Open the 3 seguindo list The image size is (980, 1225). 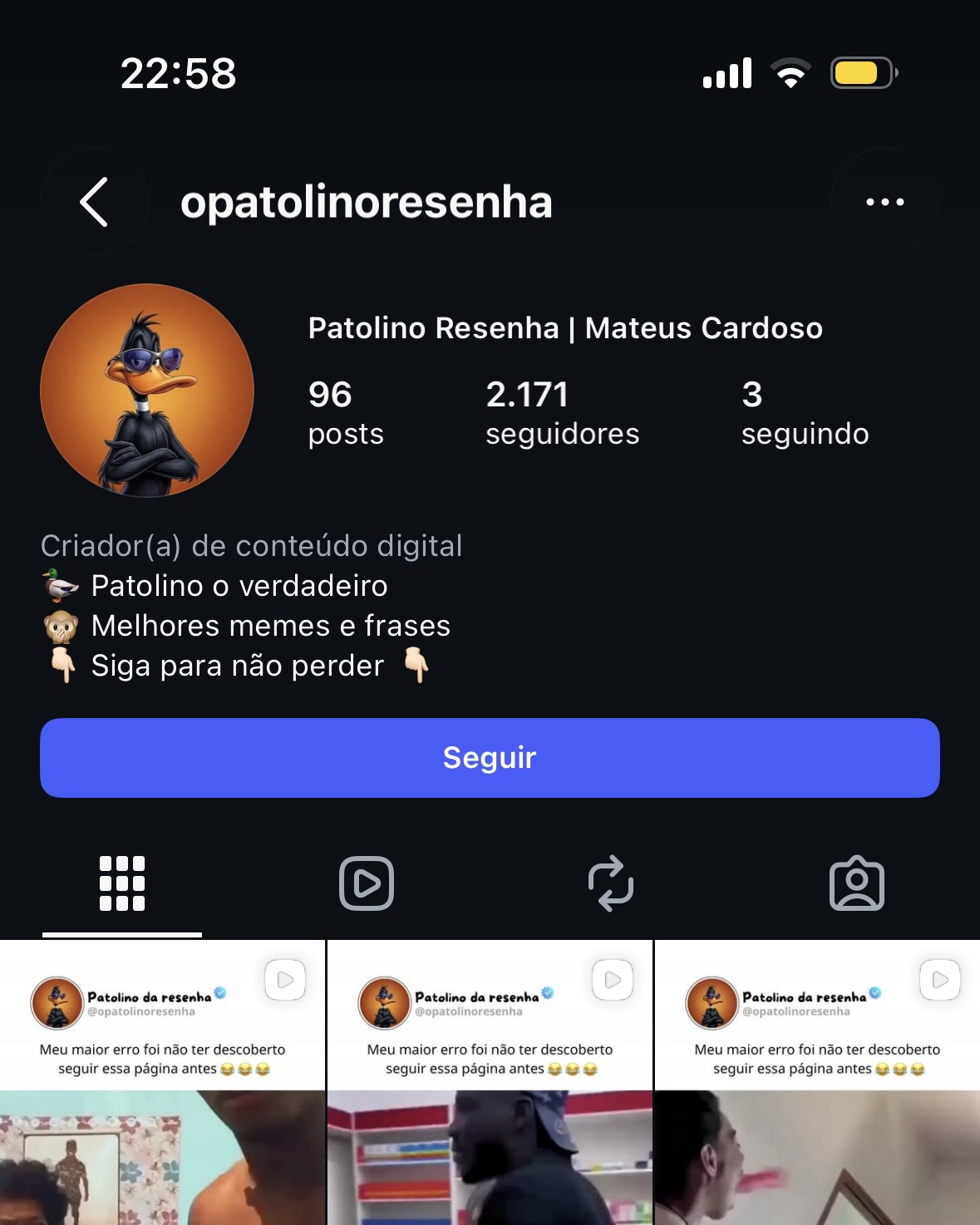805,413
